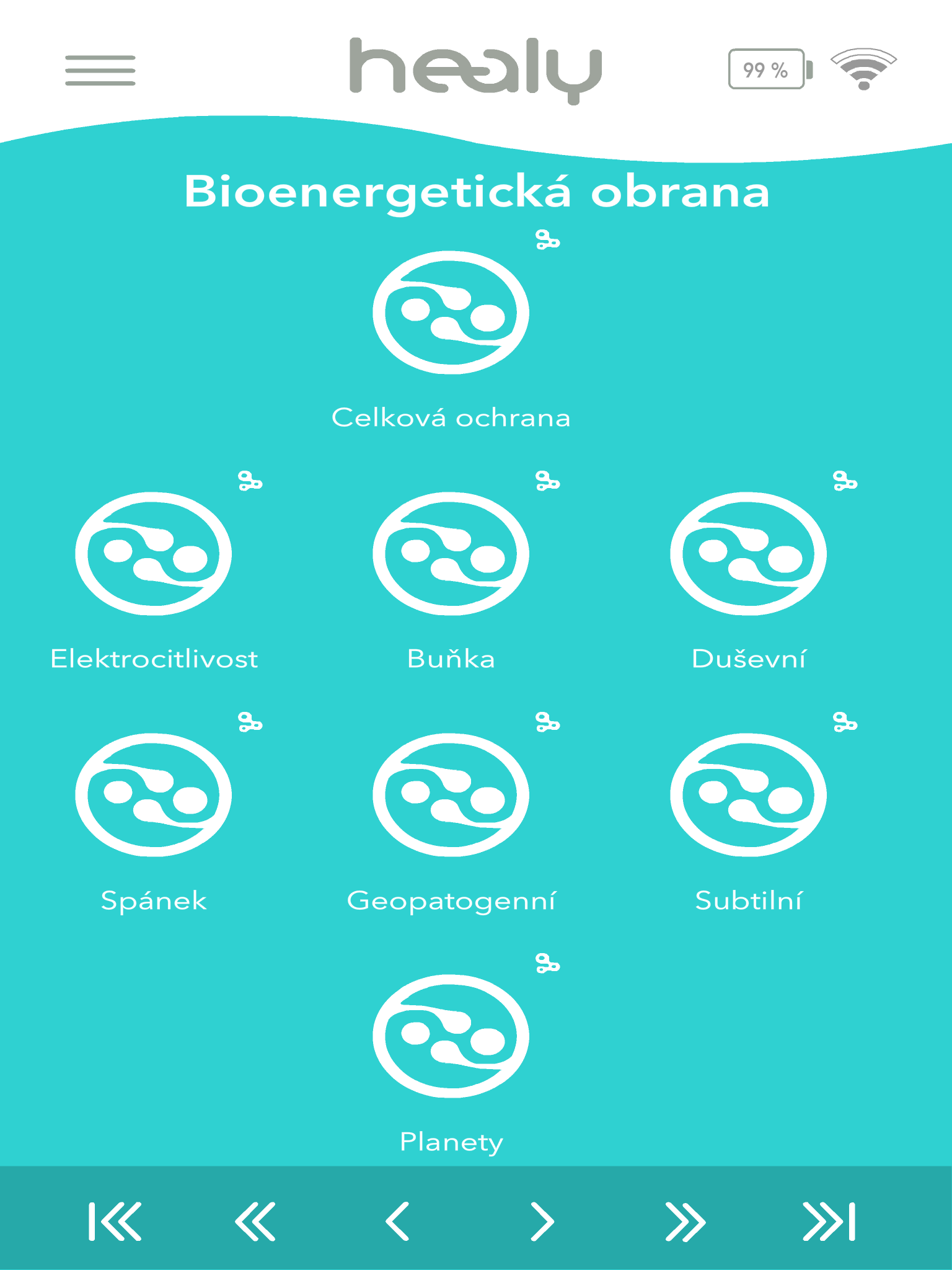Select the Geopatogenní program
The width and height of the screenshot is (952, 1270).
coord(451,795)
